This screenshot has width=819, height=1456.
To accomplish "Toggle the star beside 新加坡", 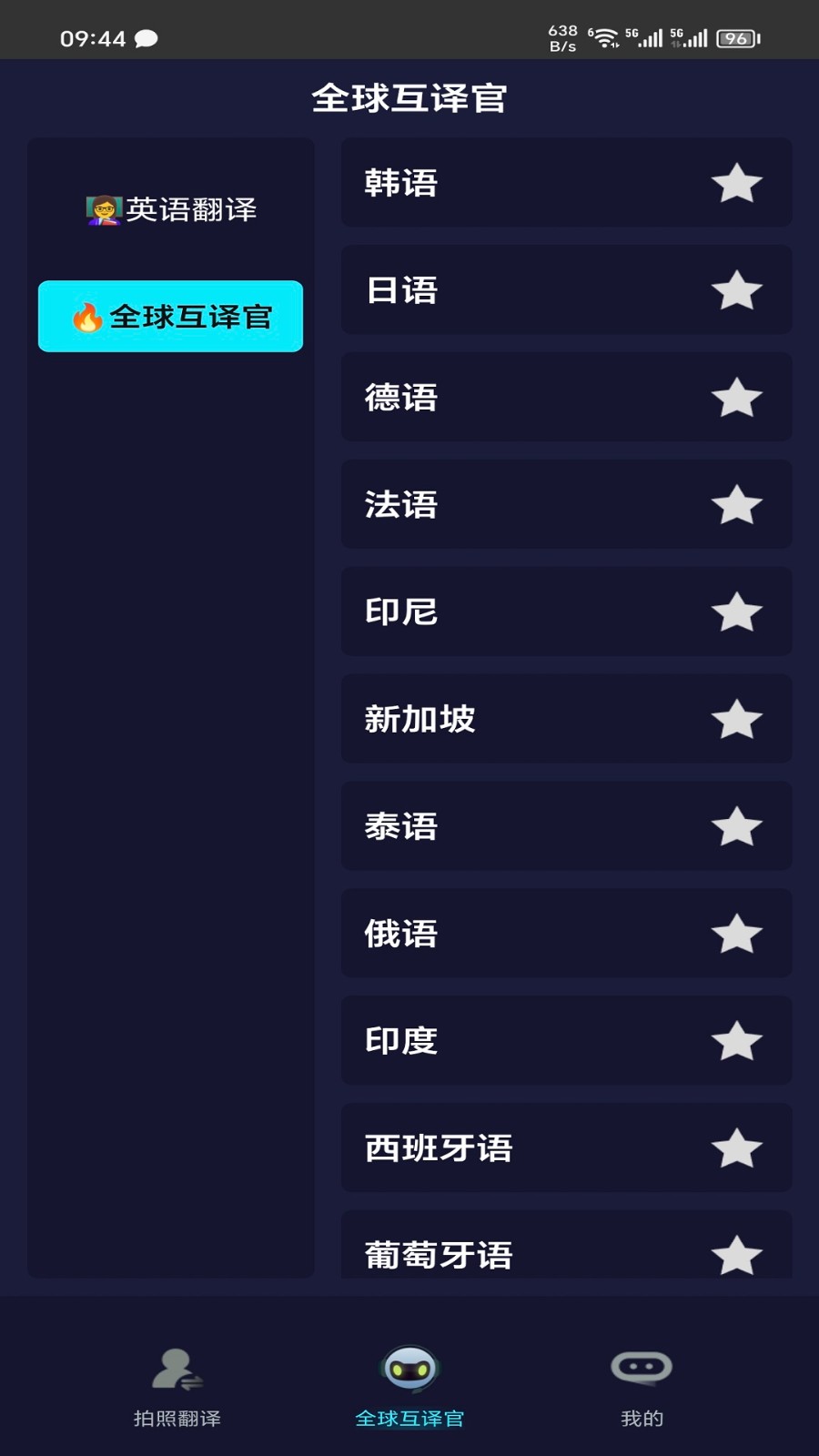I will 737,719.
